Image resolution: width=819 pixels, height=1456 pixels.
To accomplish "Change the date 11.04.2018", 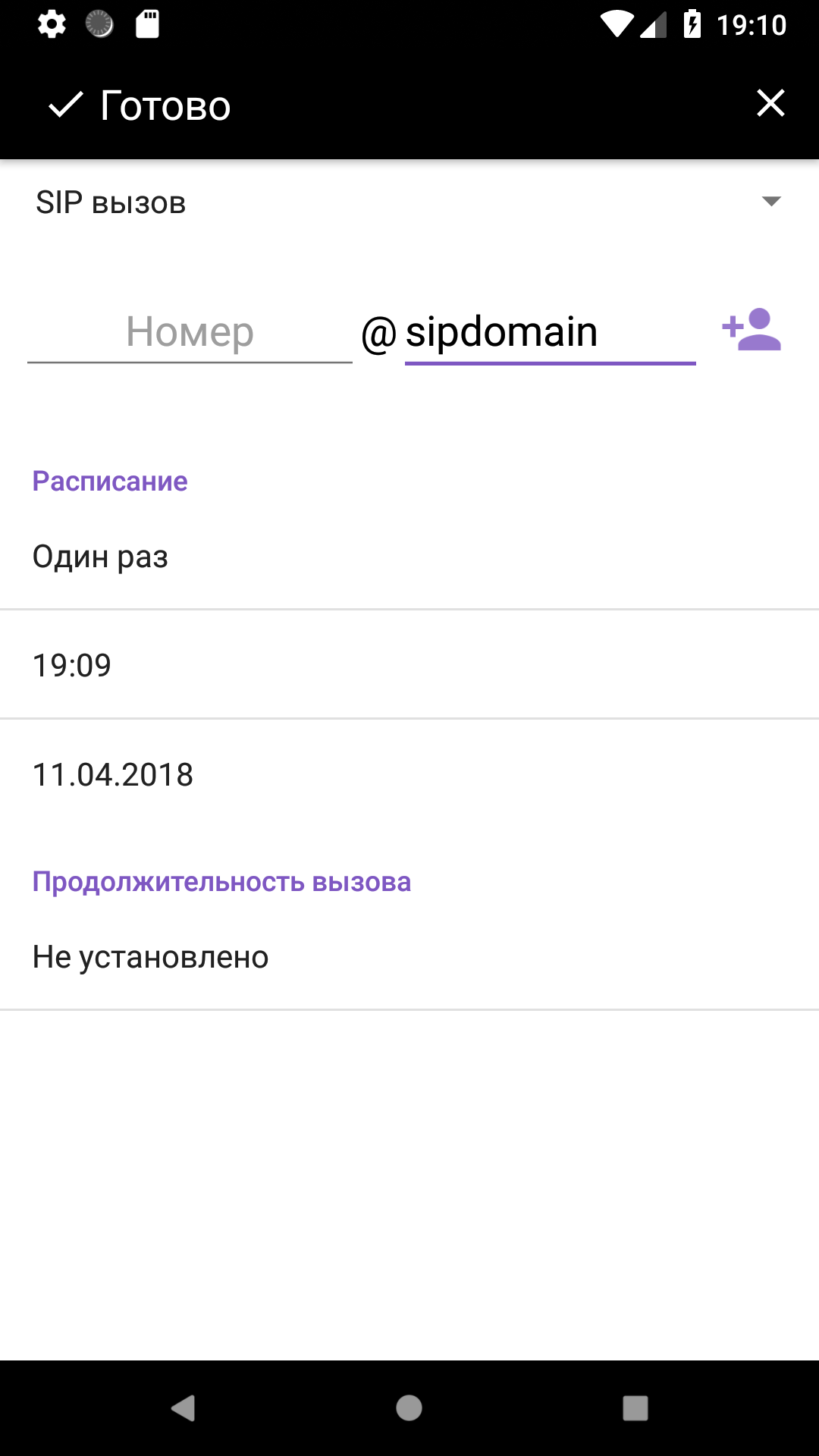I will coord(409,774).
